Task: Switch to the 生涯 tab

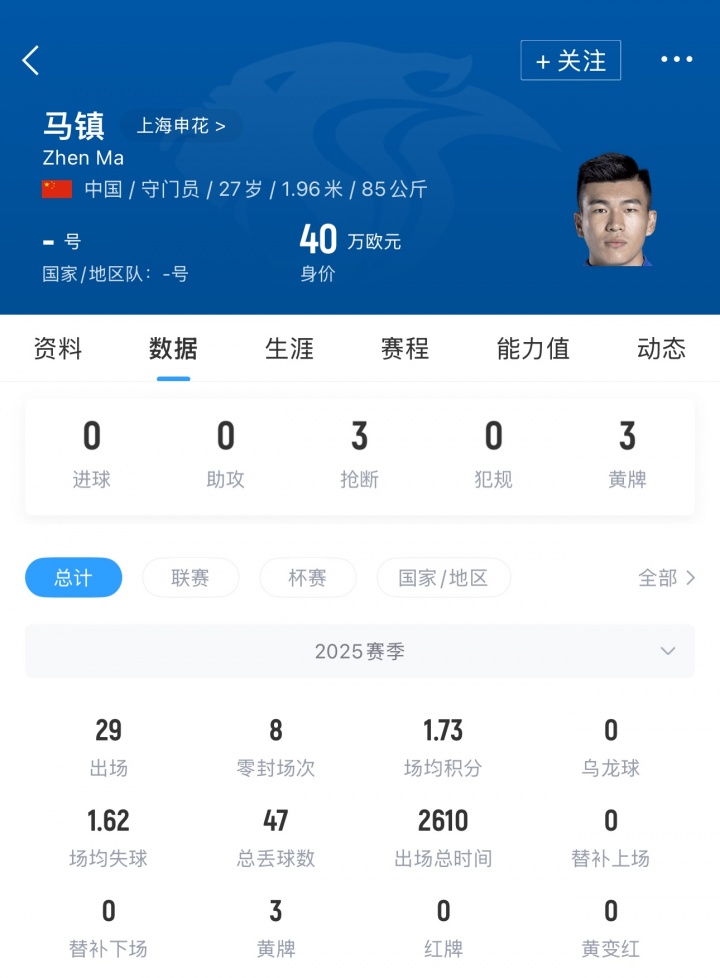Action: (x=289, y=349)
